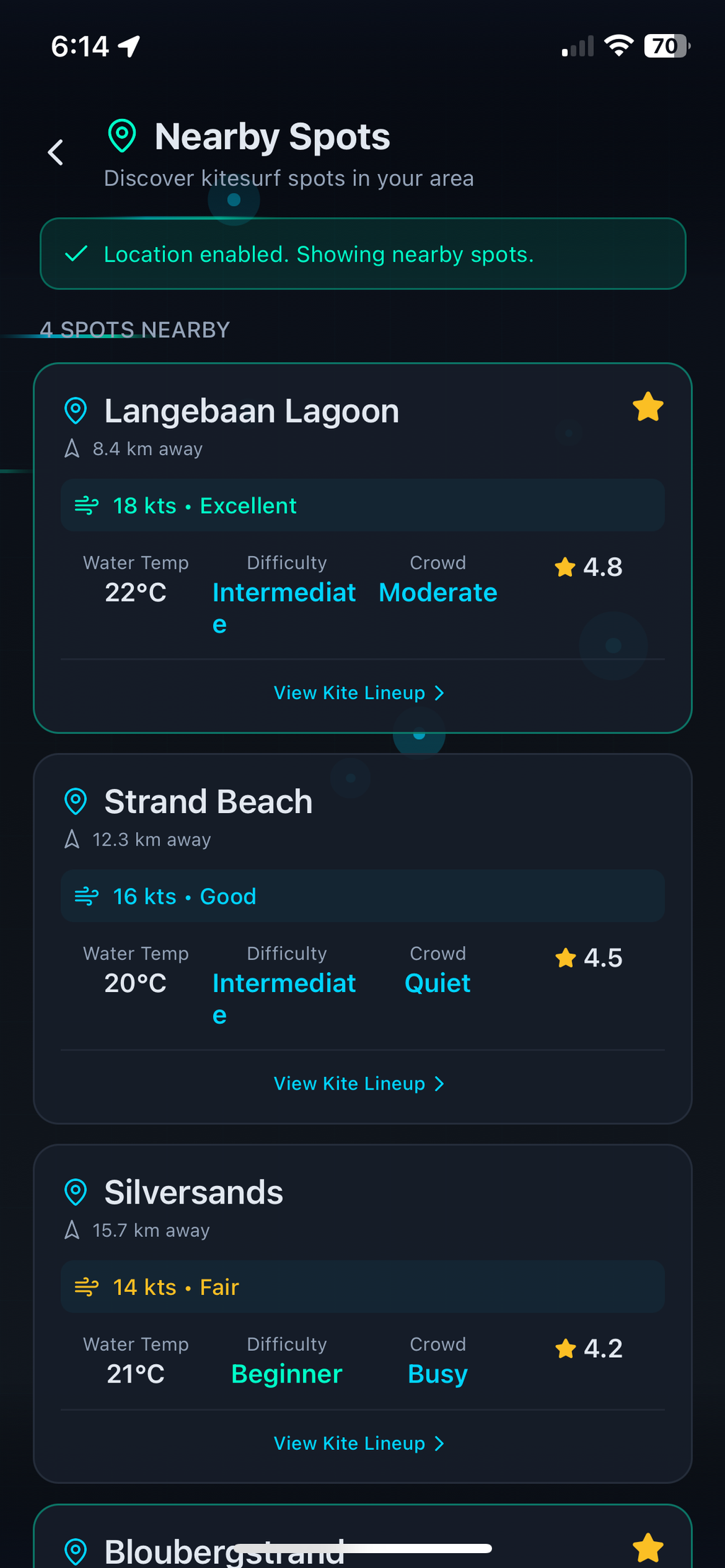Go back using the left chevron
Screen dimensions: 725x1568
coord(55,152)
